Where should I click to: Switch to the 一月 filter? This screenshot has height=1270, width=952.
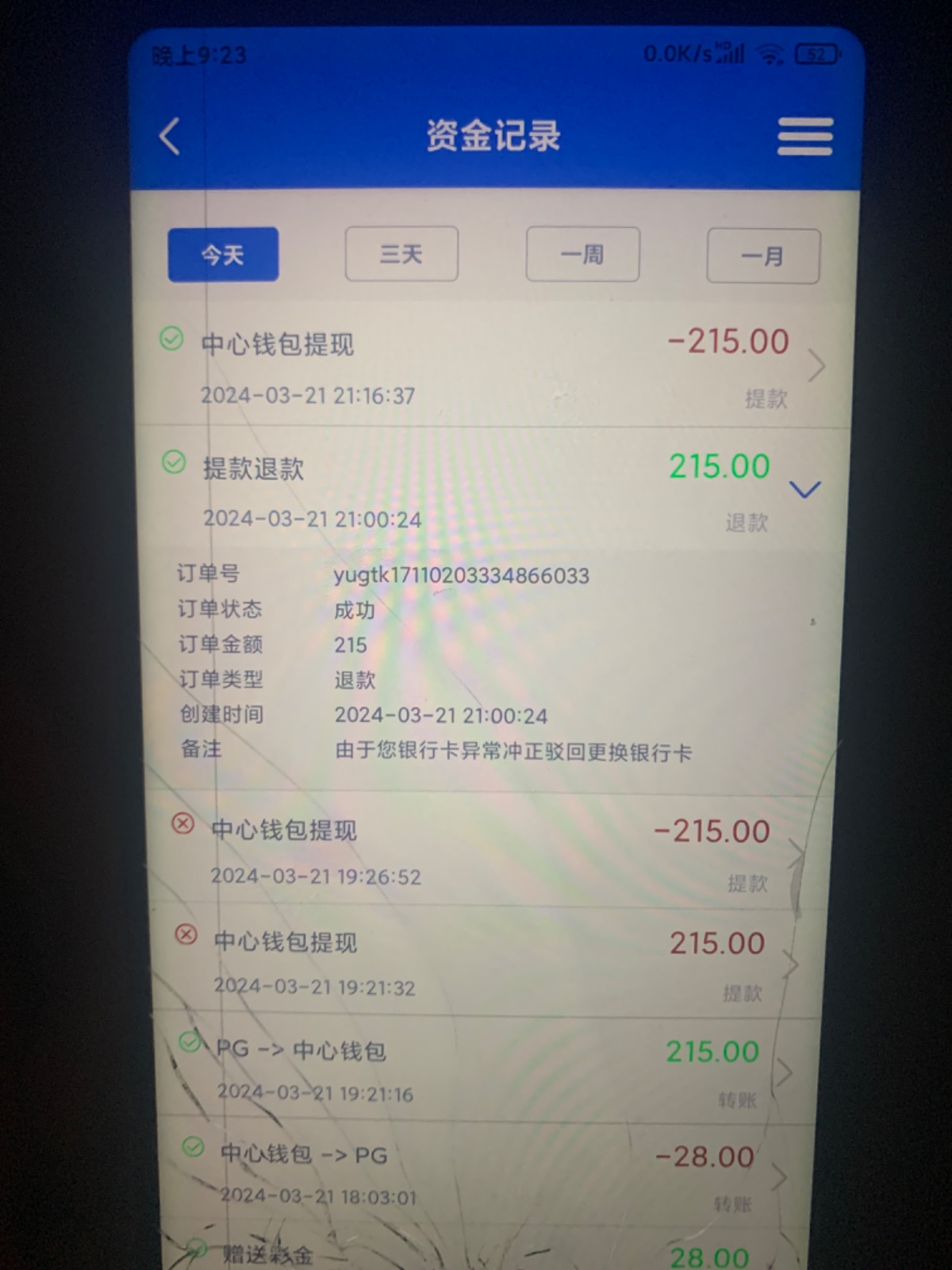[762, 256]
